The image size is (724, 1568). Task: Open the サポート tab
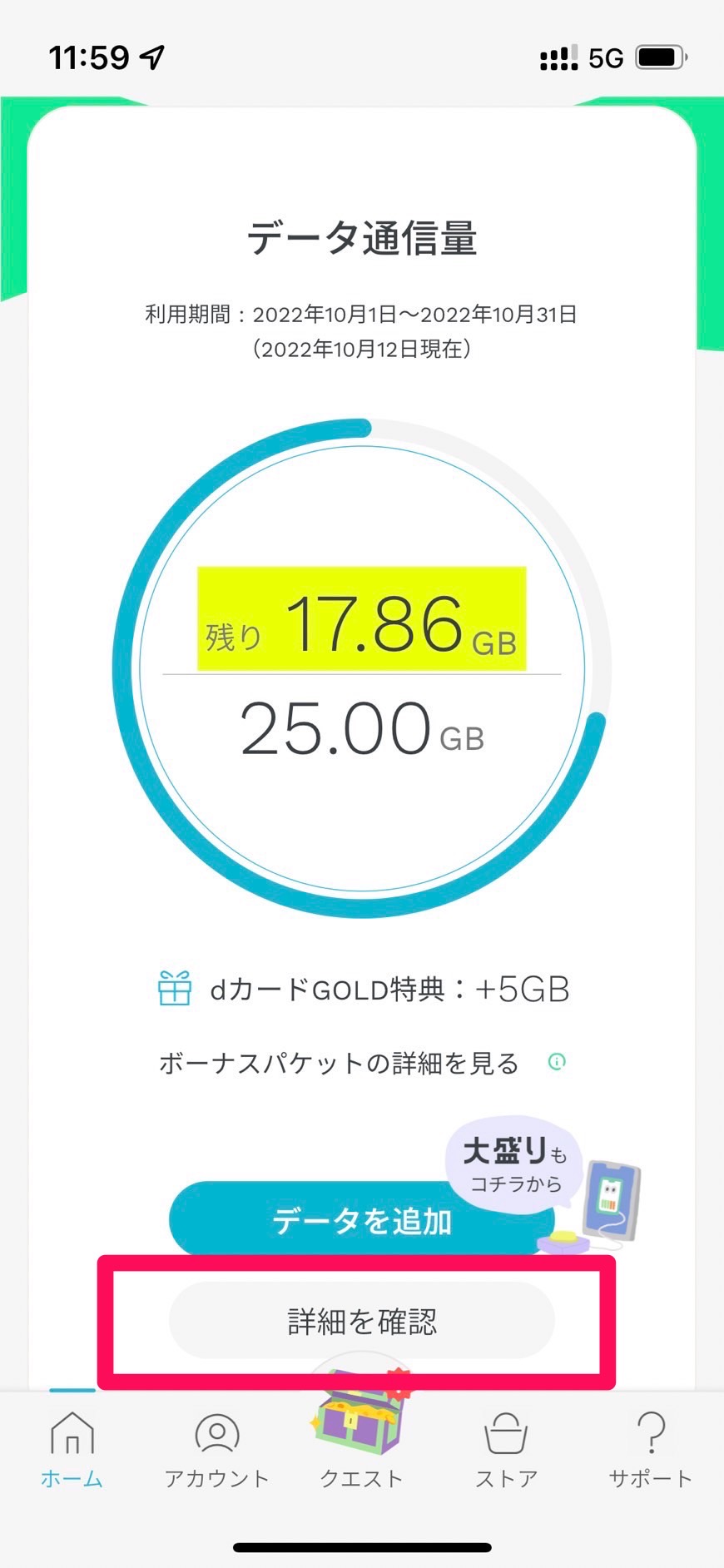651,1450
